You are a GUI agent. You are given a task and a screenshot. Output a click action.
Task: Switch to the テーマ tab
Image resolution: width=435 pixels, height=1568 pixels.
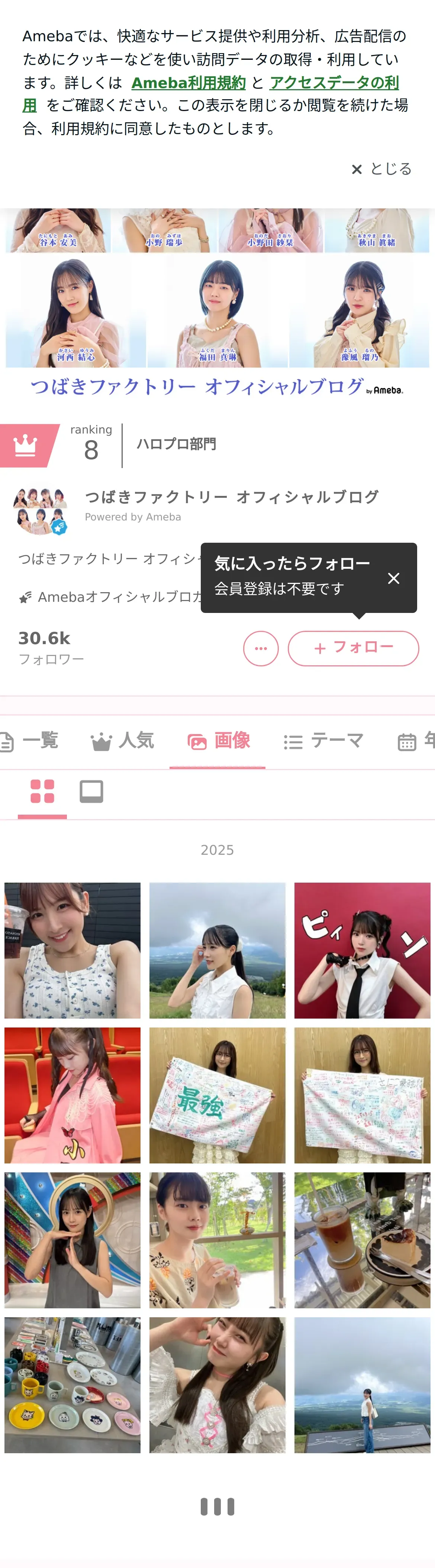pyautogui.click(x=323, y=741)
